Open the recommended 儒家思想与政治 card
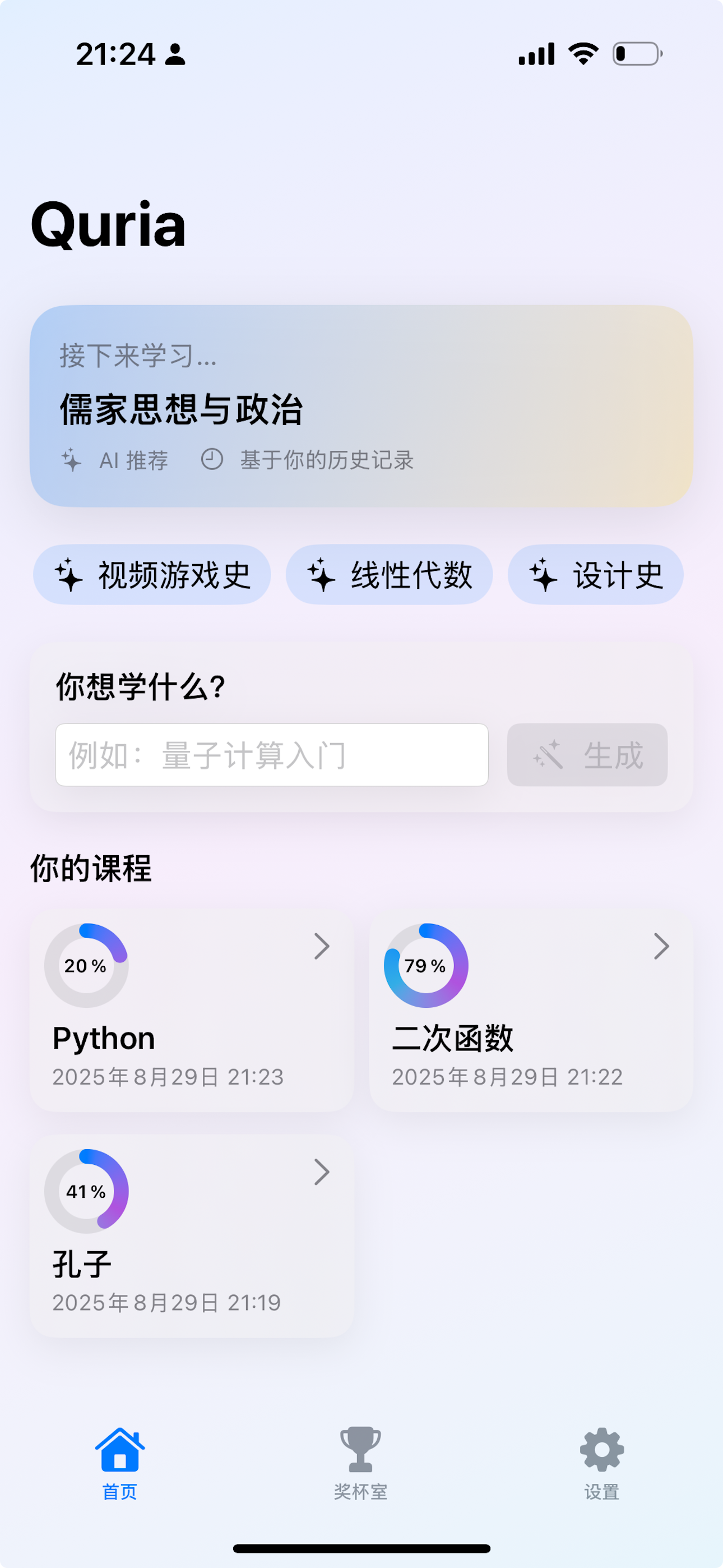Viewport: 723px width, 1568px height. click(x=361, y=406)
